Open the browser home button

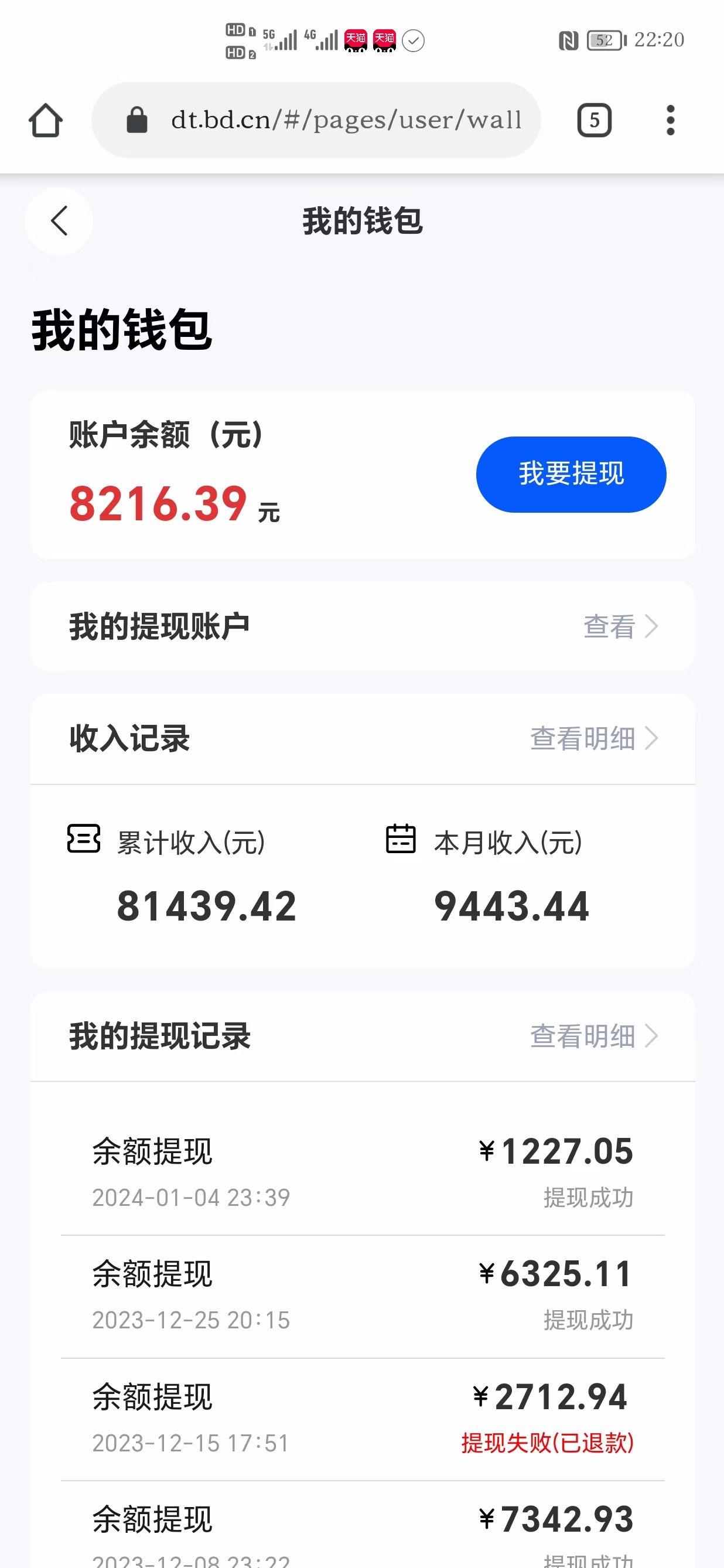click(x=46, y=121)
